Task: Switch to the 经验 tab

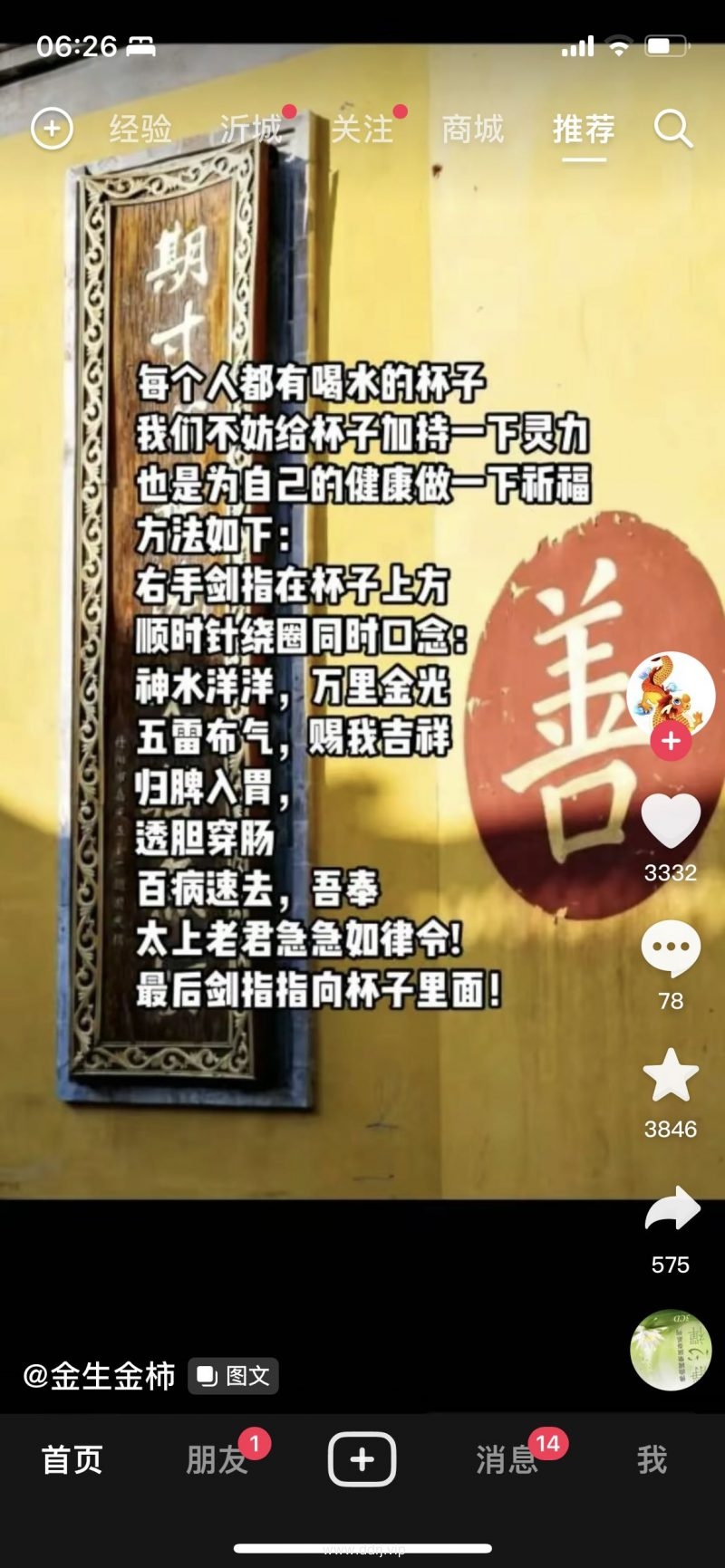Action: [140, 129]
